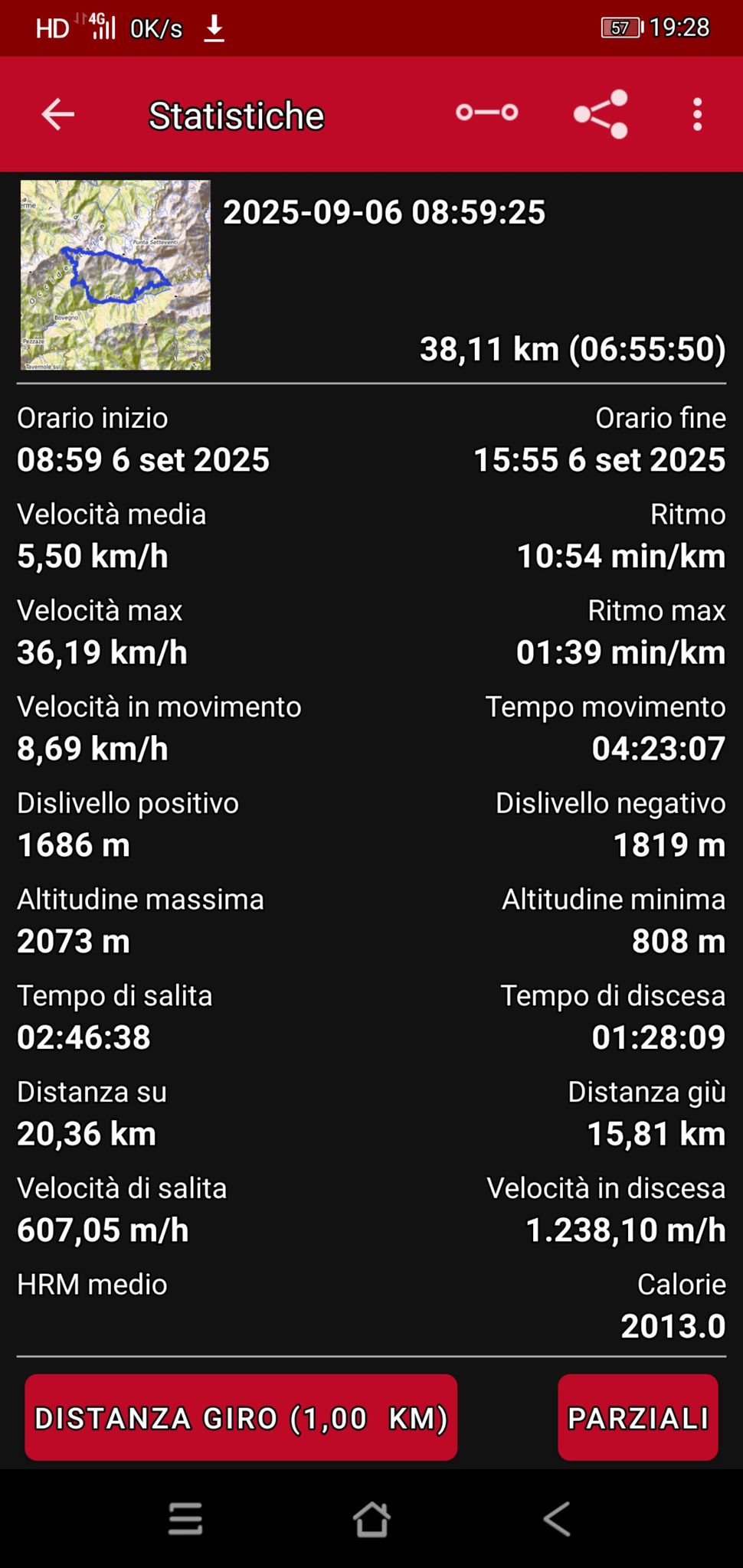Tap the Distanza giro (1,00 km) button
This screenshot has height=1568, width=743.
[241, 1417]
